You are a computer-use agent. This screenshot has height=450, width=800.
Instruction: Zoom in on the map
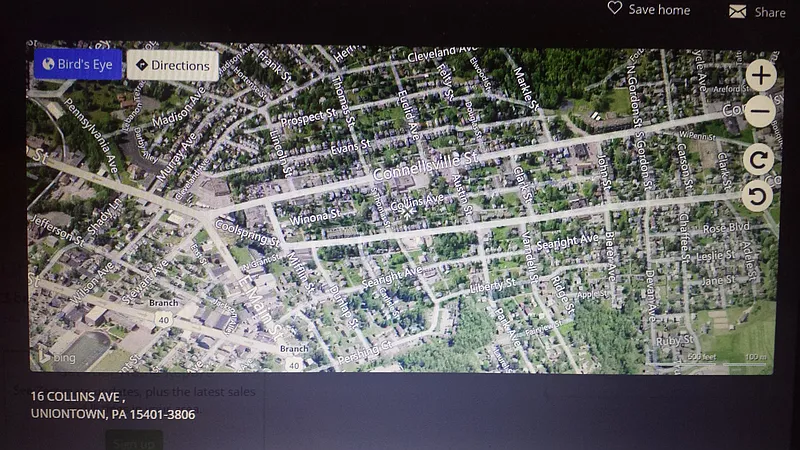[x=760, y=75]
